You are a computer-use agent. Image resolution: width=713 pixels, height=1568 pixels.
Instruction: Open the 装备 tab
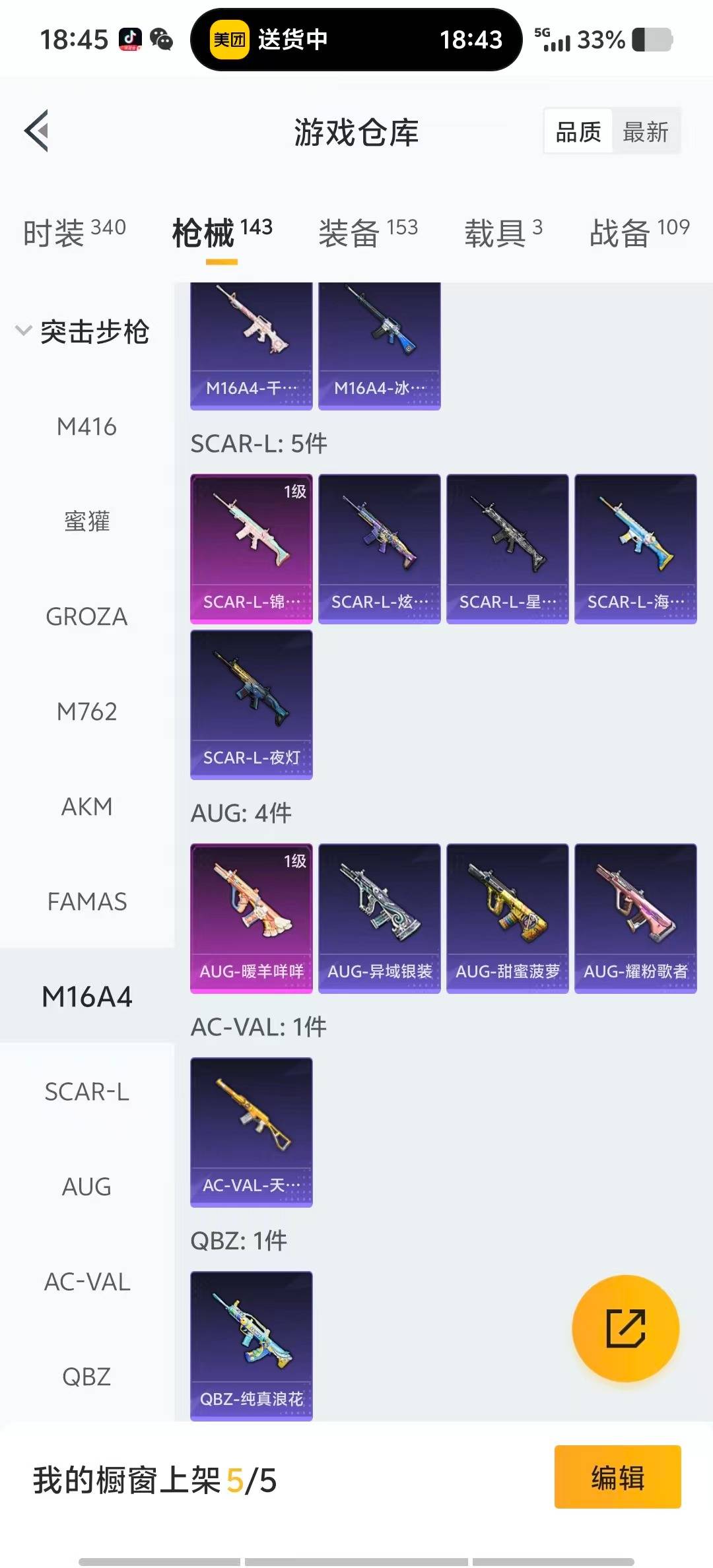click(368, 232)
